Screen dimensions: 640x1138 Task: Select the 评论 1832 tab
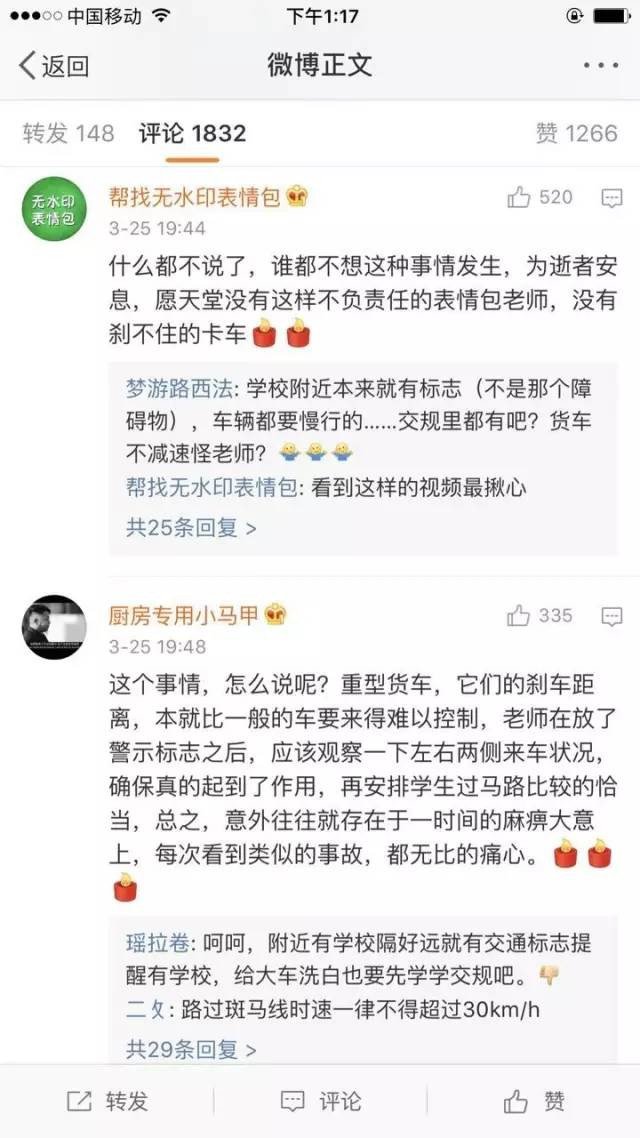(192, 133)
